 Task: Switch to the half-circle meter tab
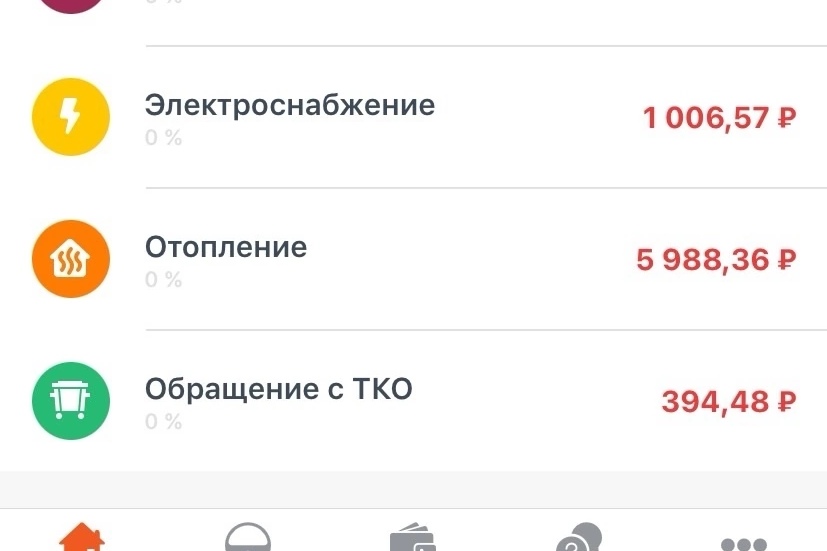[247, 538]
